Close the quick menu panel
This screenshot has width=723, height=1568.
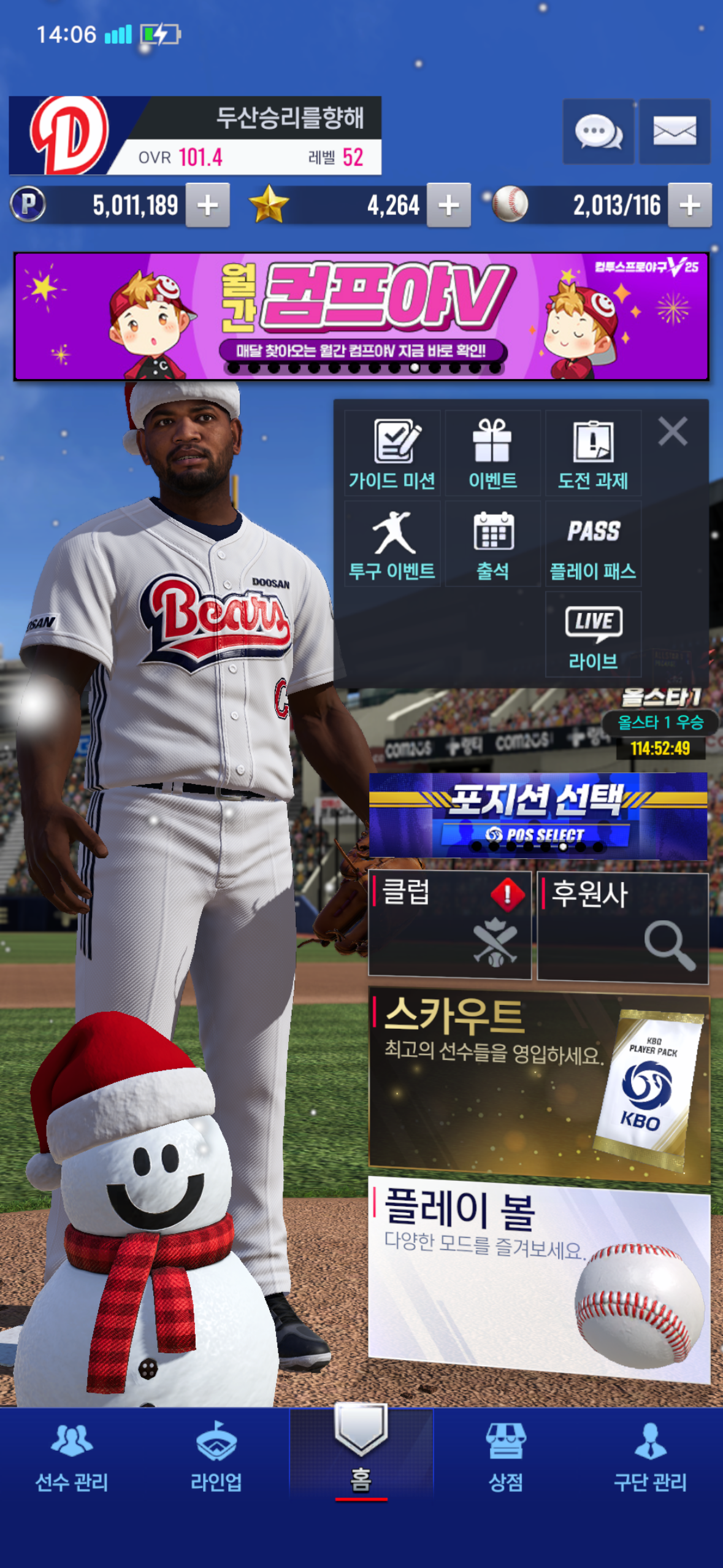pos(673,431)
